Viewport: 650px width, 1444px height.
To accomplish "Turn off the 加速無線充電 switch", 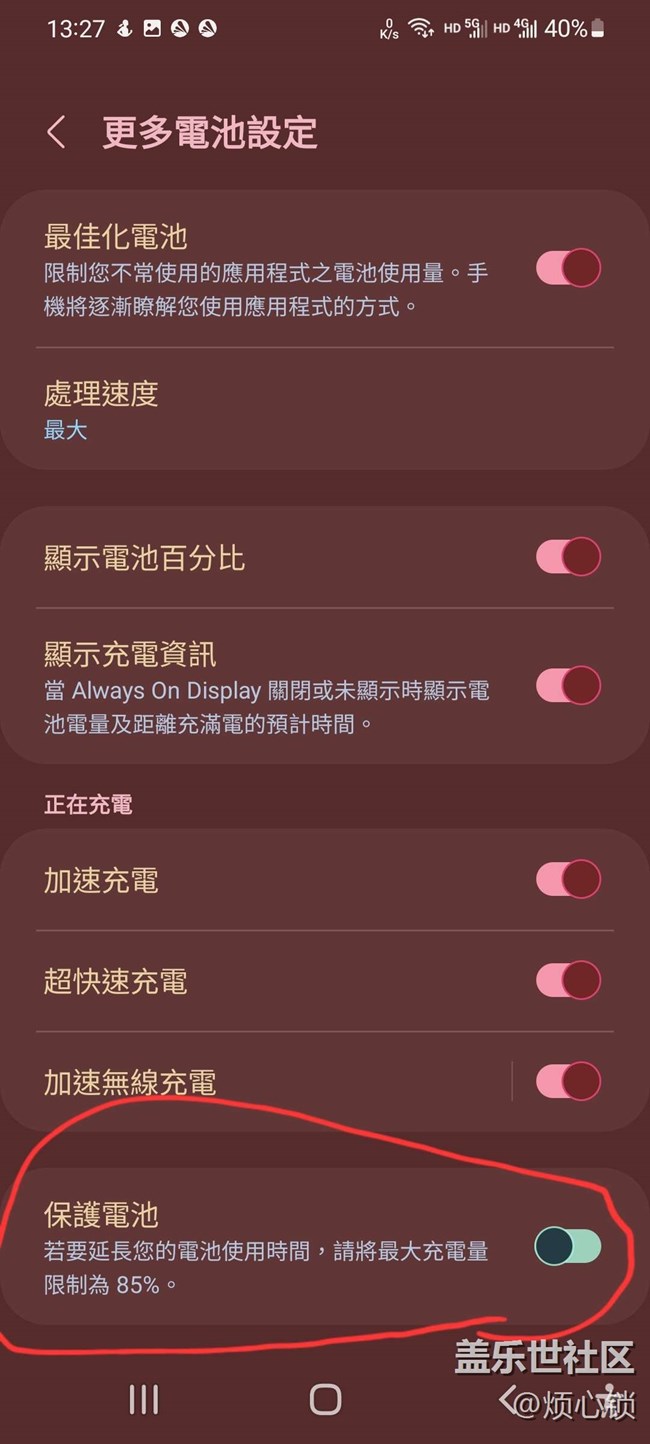I will point(568,1081).
